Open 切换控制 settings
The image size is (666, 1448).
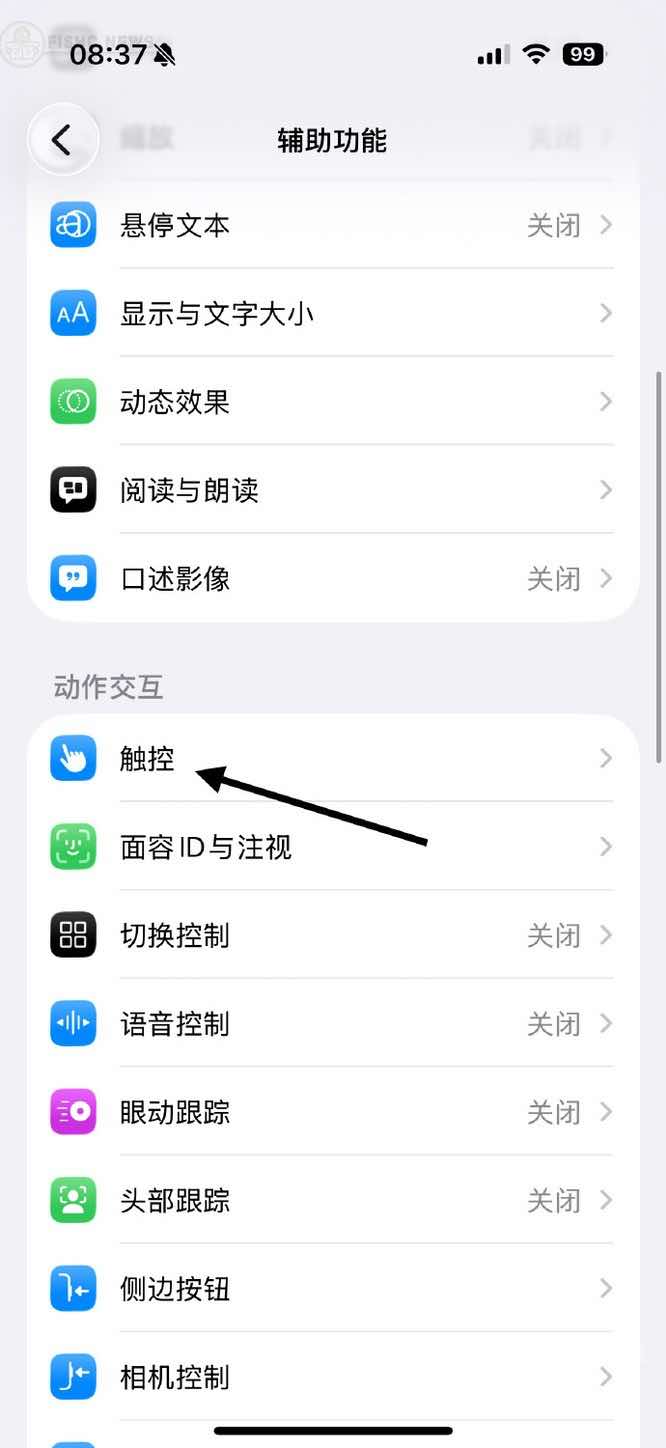point(332,936)
